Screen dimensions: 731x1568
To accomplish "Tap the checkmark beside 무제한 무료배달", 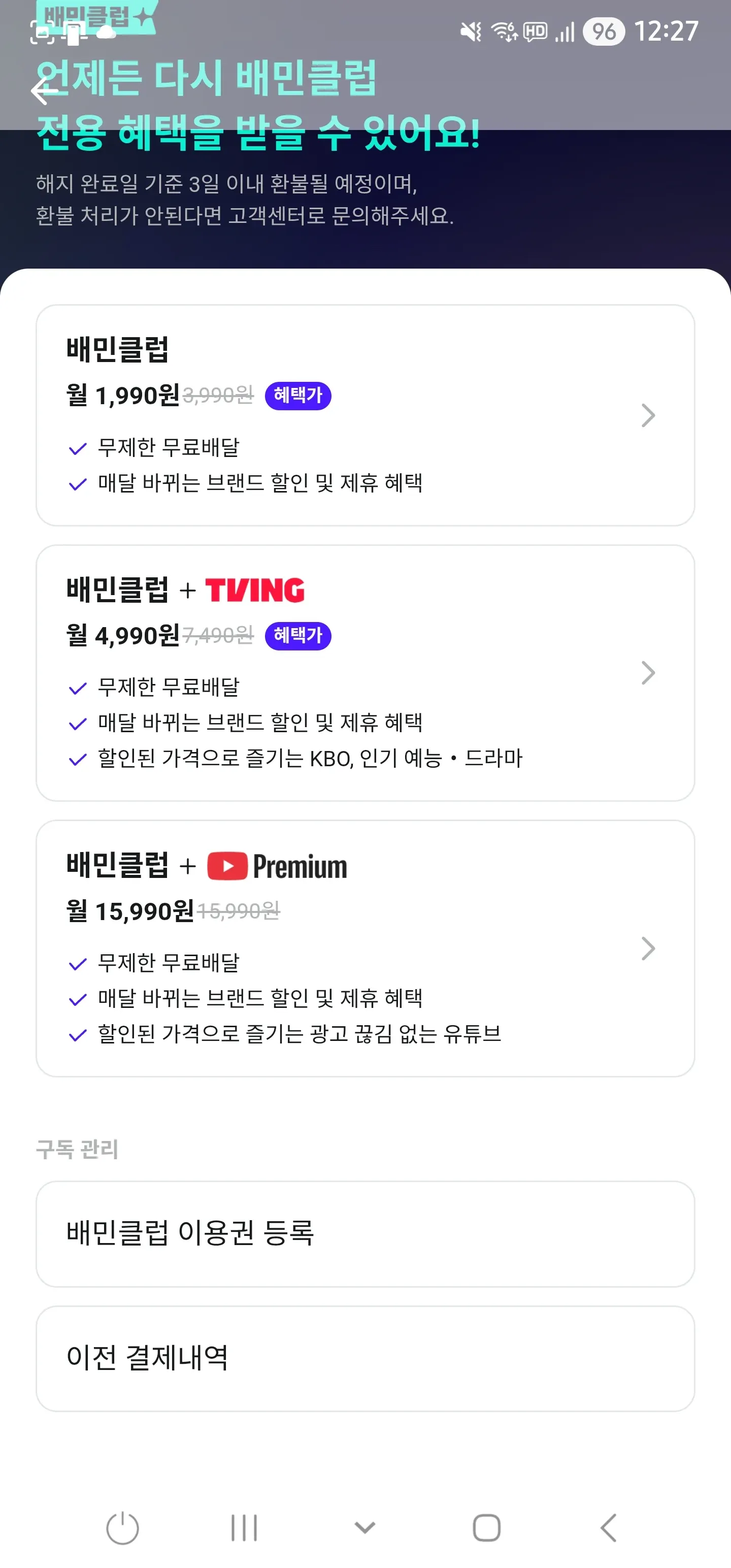I will [77, 448].
